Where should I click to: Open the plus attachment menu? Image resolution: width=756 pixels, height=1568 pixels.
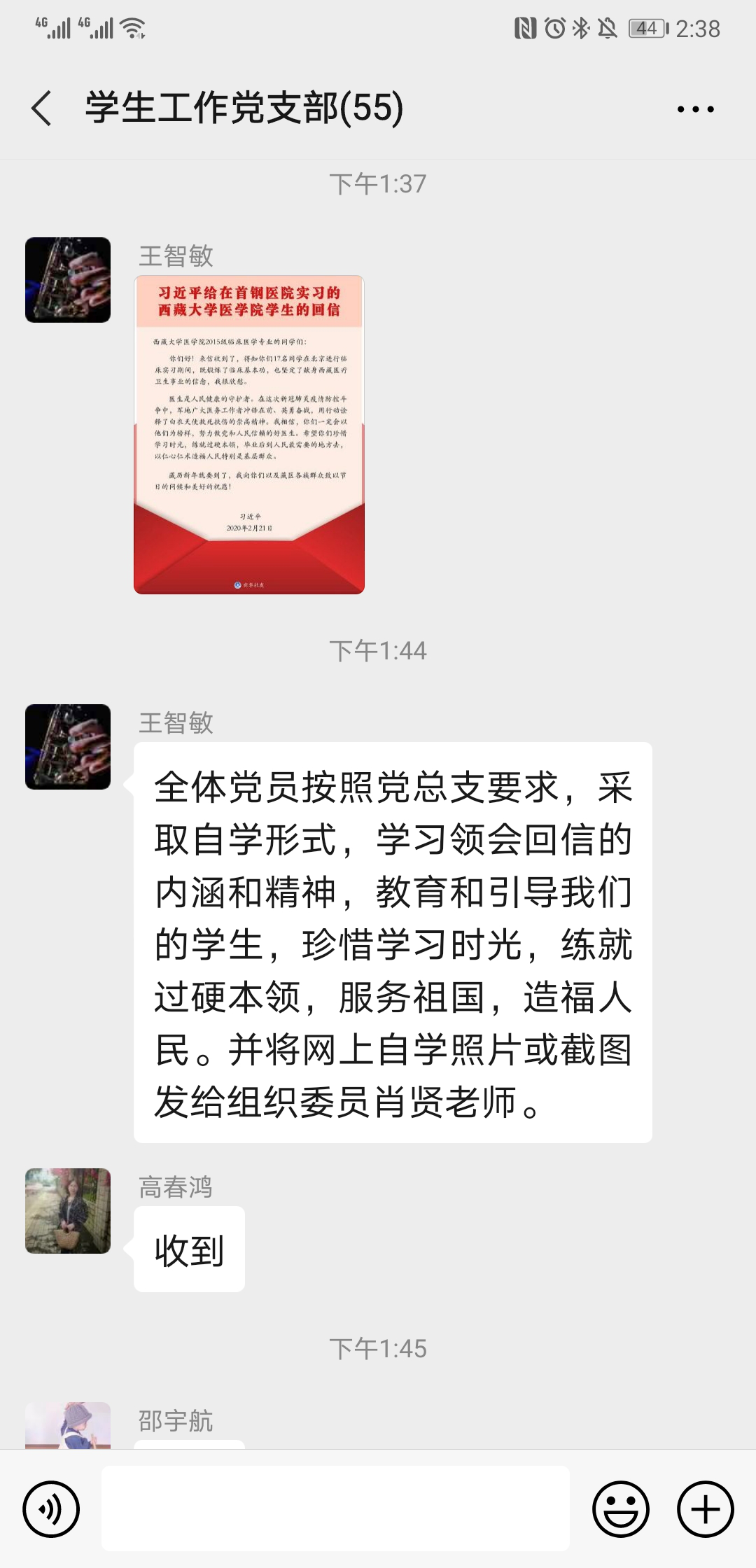point(705,1509)
